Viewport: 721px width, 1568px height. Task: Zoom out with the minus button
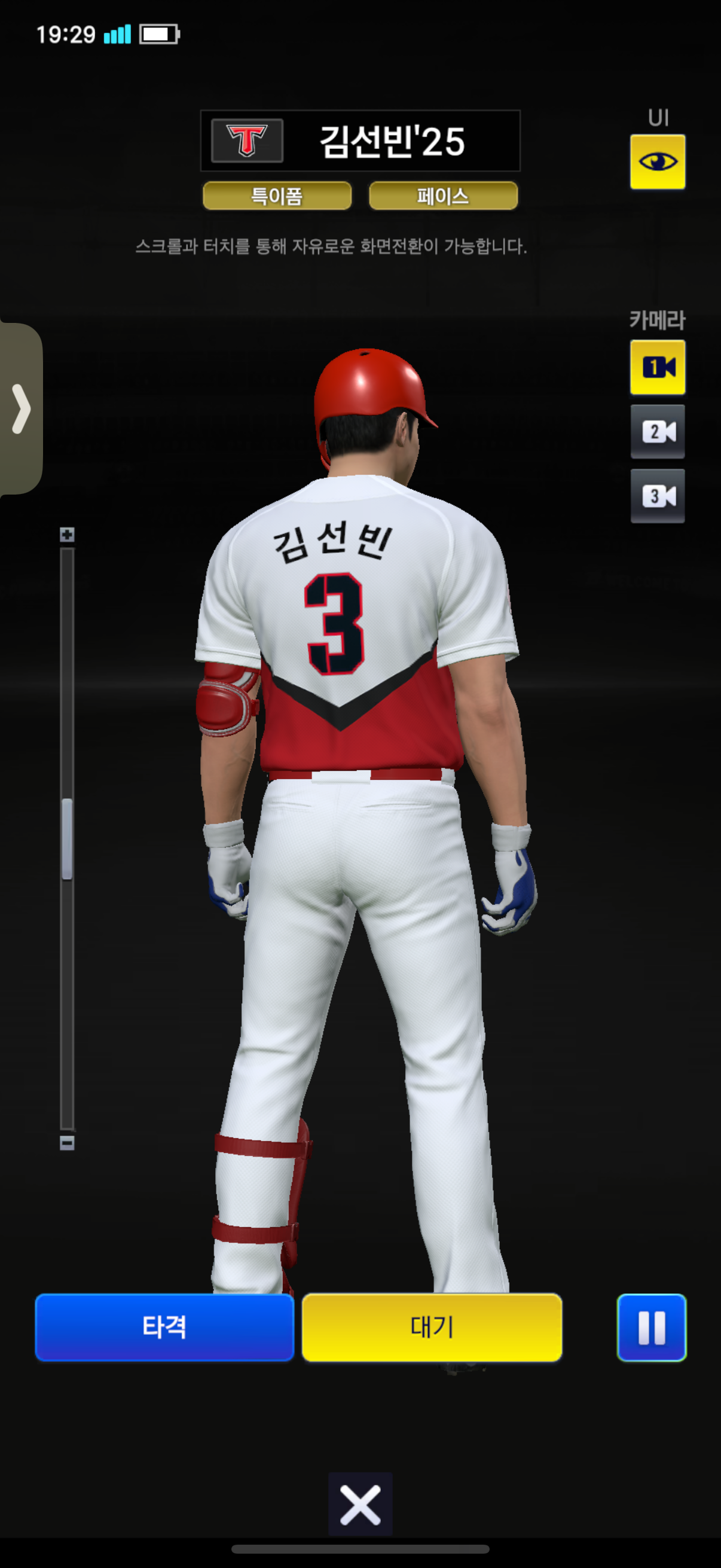[67, 1143]
